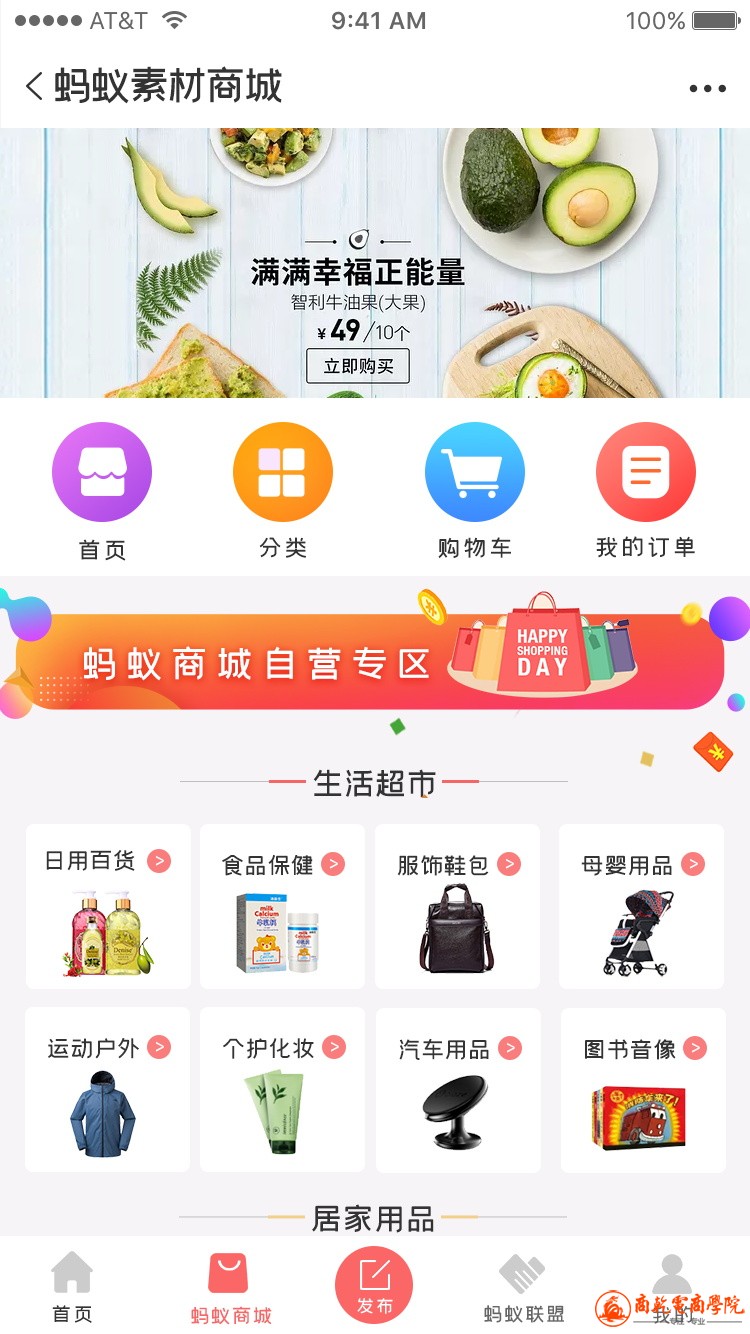Tap the 发布 publish button
The image size is (750, 1334).
point(374,1285)
